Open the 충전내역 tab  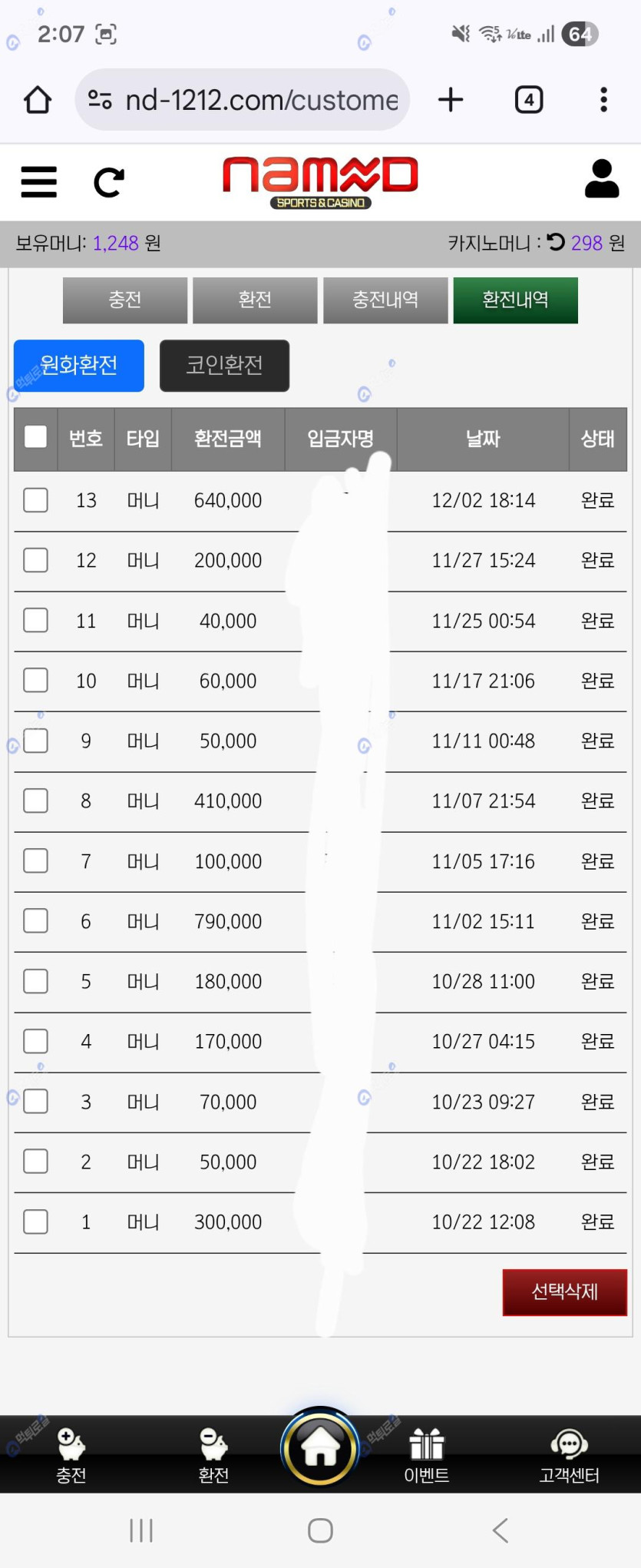(x=385, y=300)
